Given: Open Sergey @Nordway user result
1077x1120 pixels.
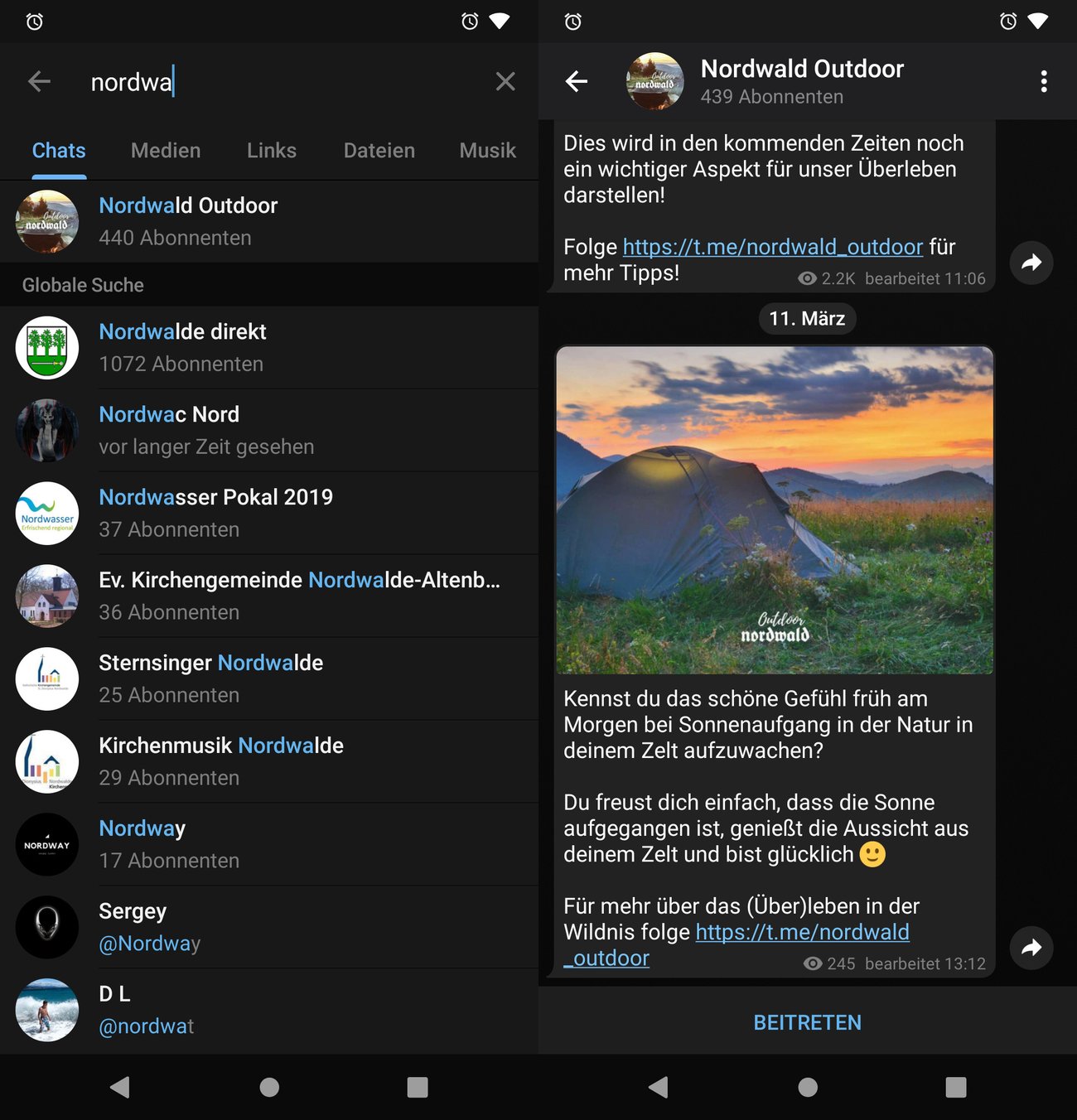Looking at the screenshot, I should 269,927.
